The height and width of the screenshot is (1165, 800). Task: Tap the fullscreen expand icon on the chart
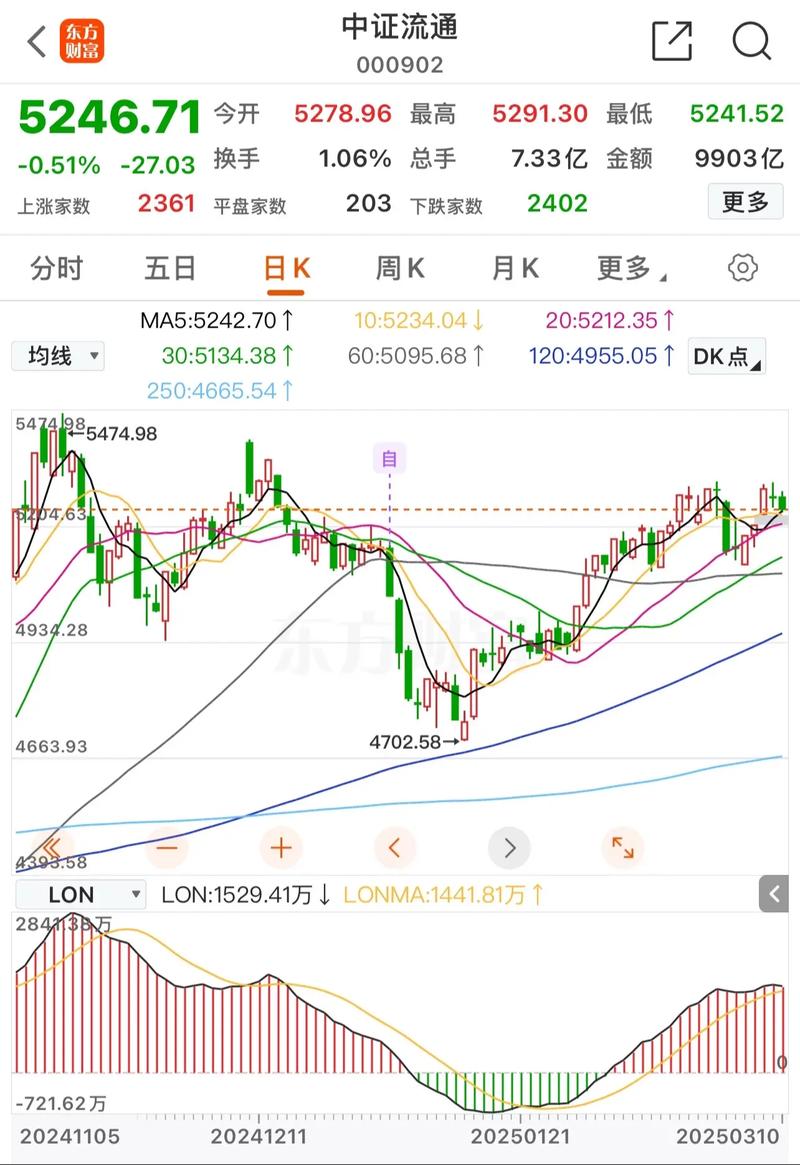point(623,847)
